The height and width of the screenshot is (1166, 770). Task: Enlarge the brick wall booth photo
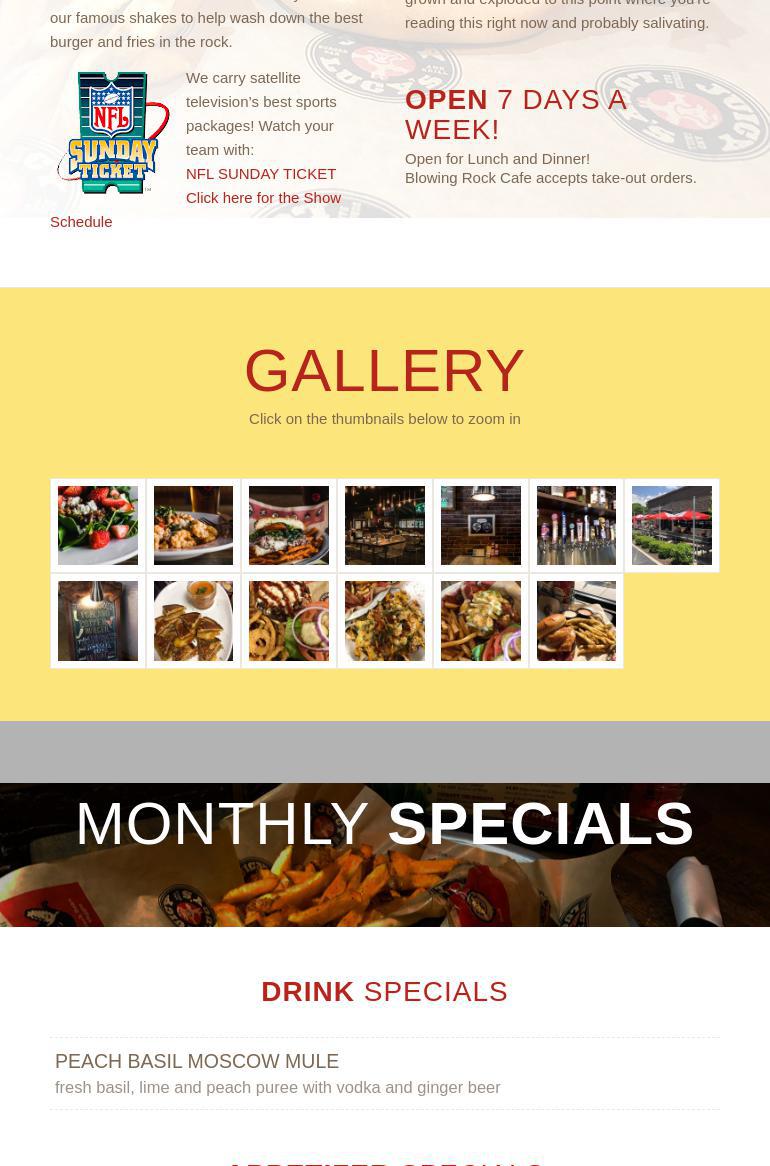481,525
